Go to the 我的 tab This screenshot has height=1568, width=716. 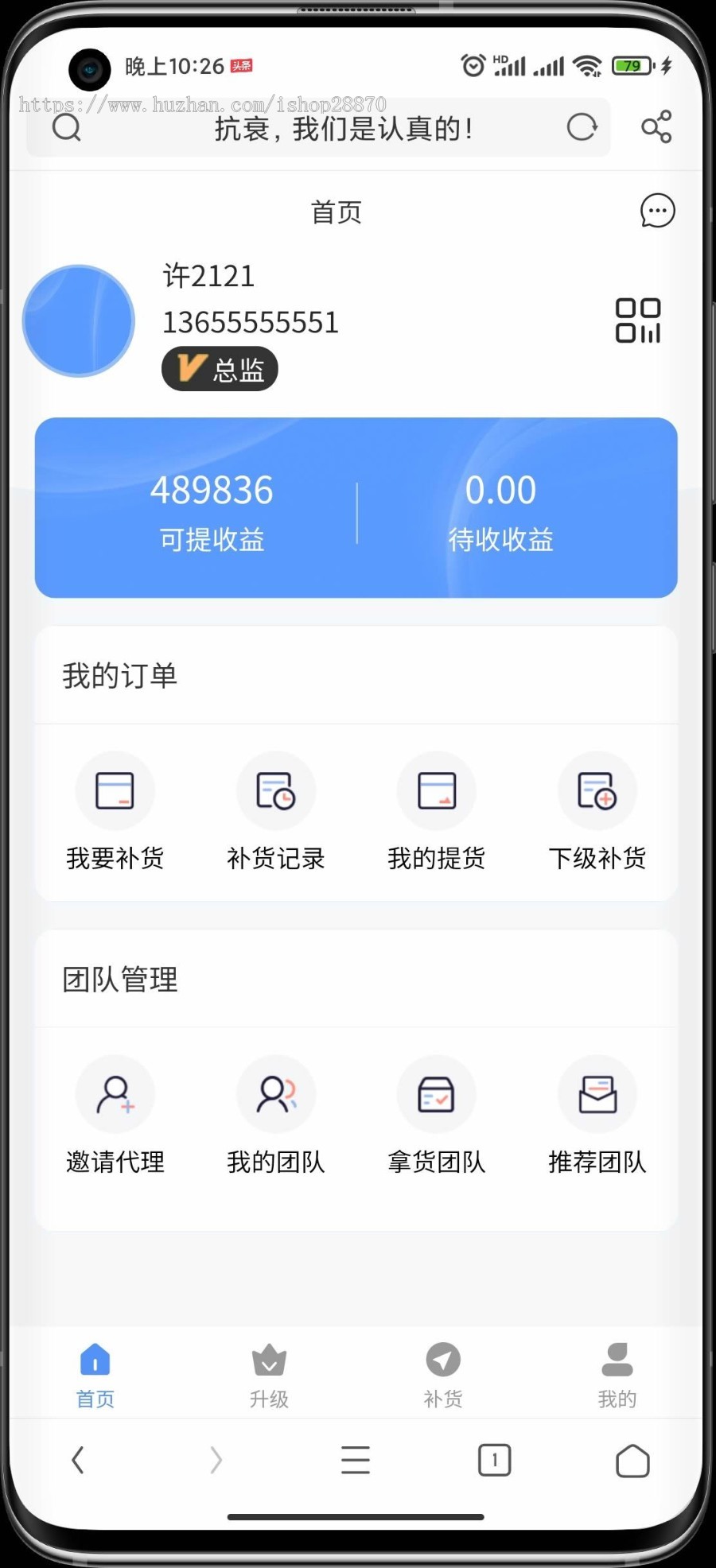pyautogui.click(x=617, y=1375)
